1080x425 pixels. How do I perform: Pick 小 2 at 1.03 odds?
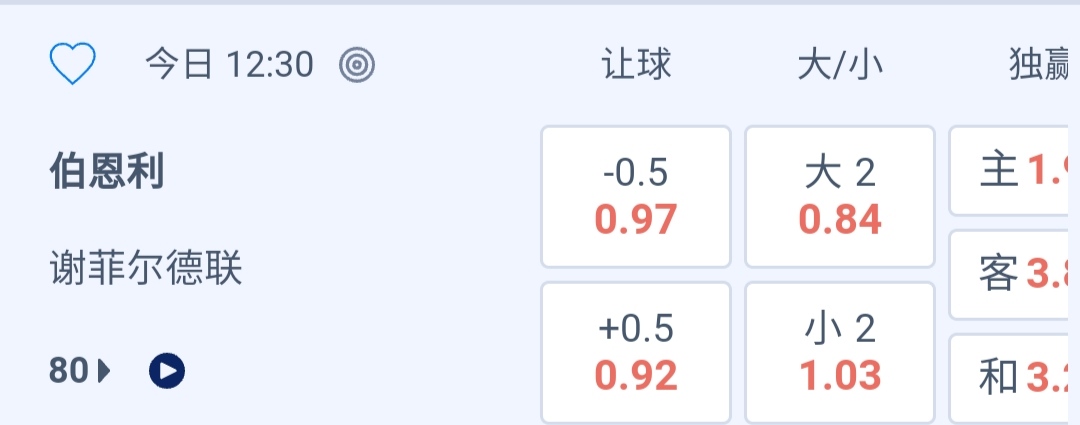pyautogui.click(x=840, y=353)
